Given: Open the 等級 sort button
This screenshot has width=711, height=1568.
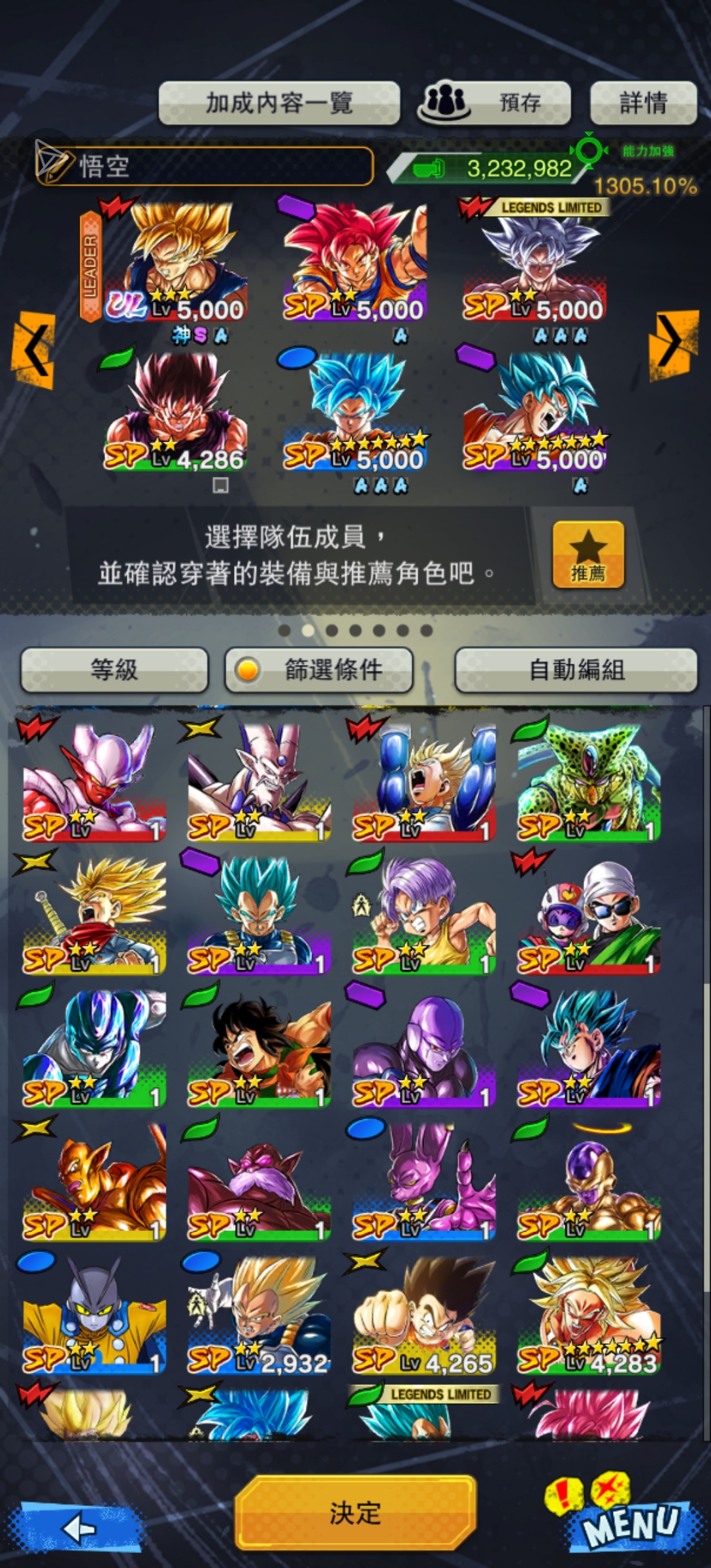Looking at the screenshot, I should [114, 670].
